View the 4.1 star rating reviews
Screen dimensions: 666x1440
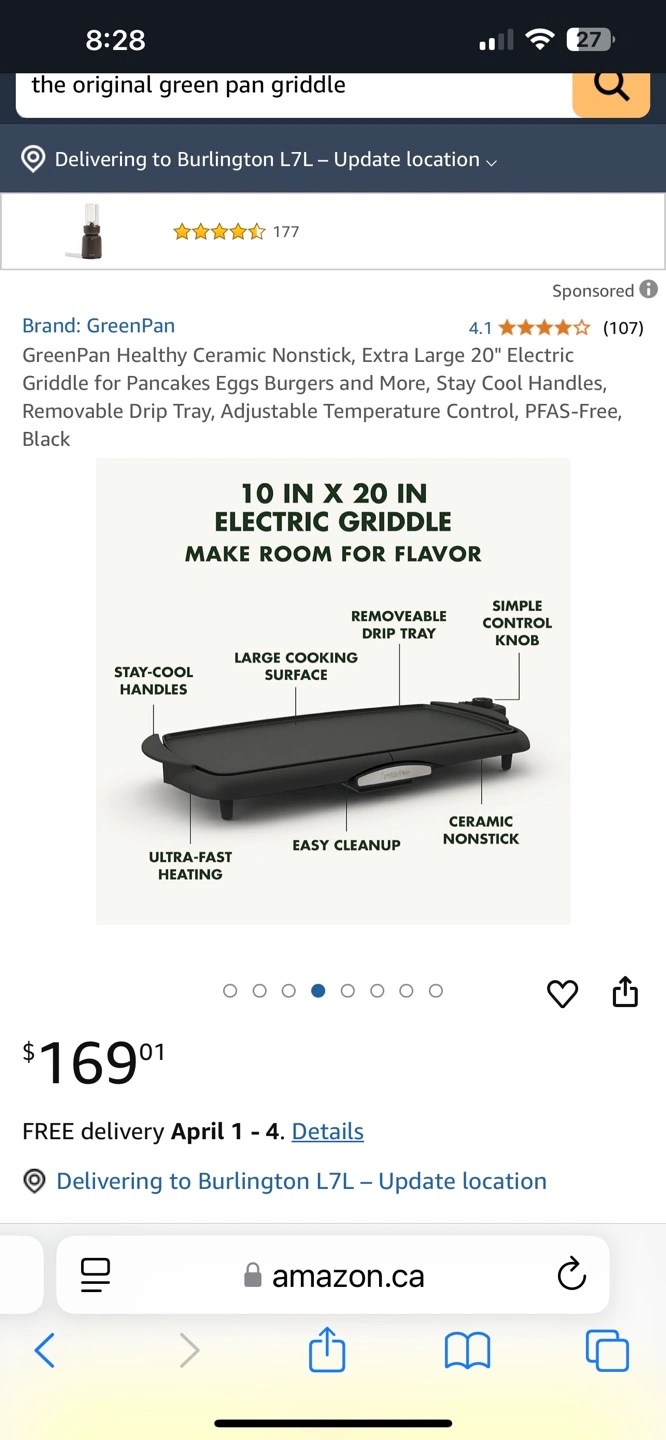[544, 328]
